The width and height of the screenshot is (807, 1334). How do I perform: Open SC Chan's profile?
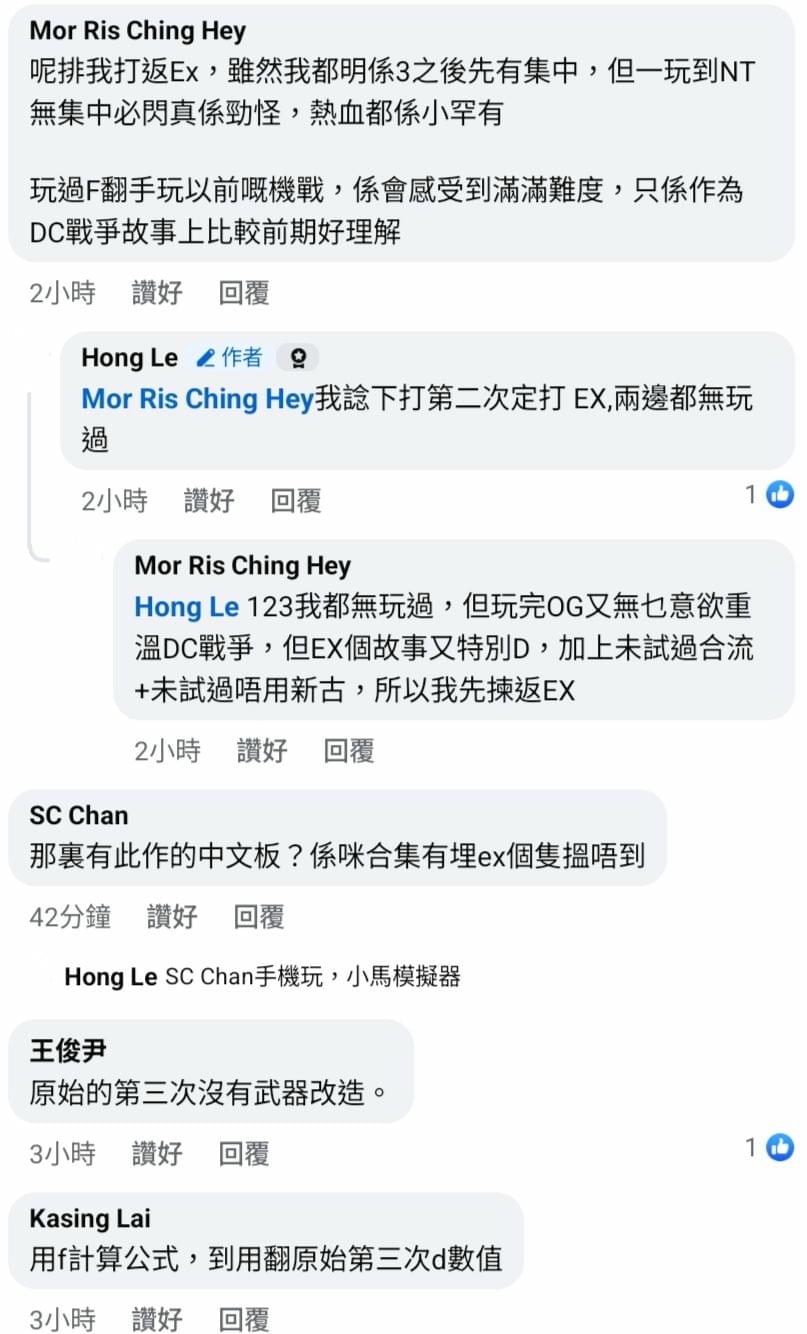[x=79, y=816]
